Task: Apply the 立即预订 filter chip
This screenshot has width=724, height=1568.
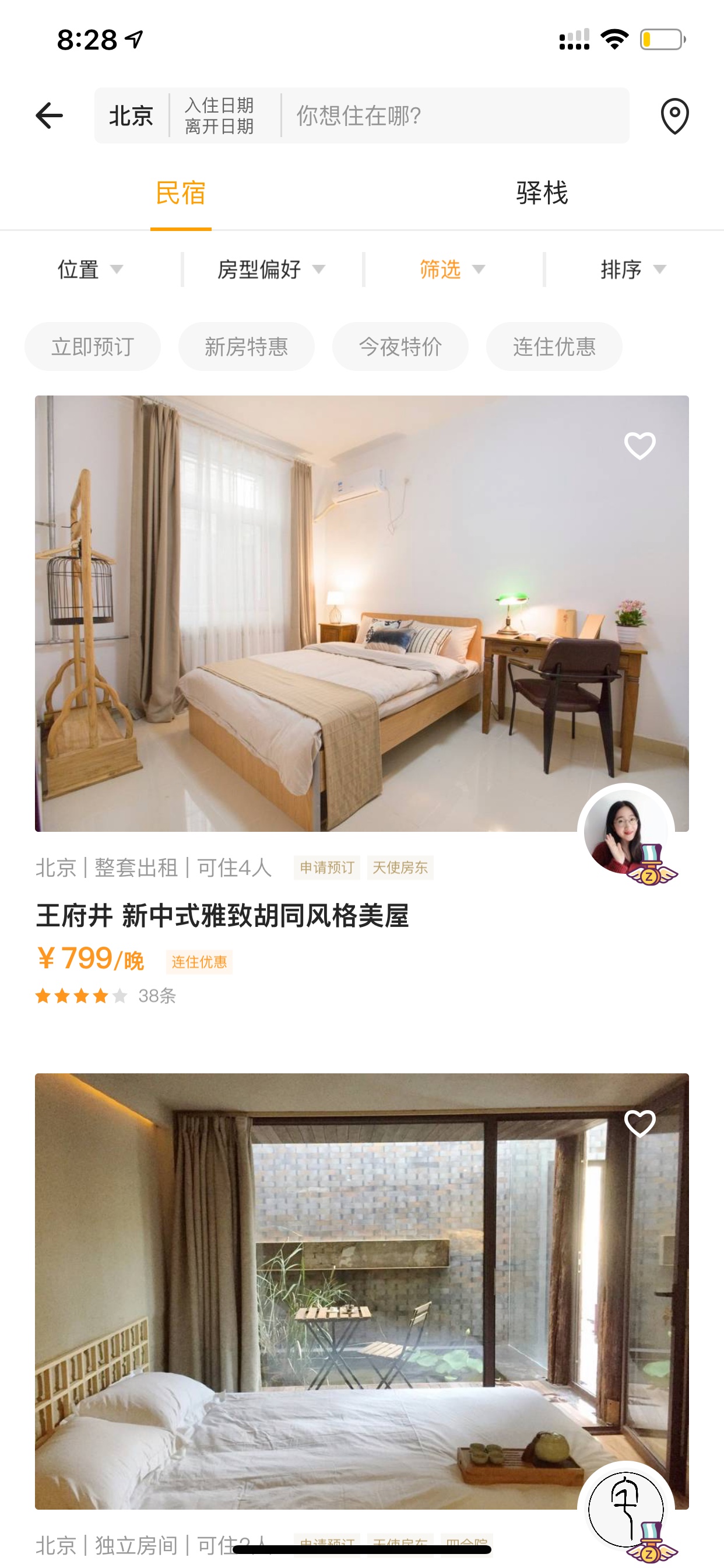Action: 93,346
